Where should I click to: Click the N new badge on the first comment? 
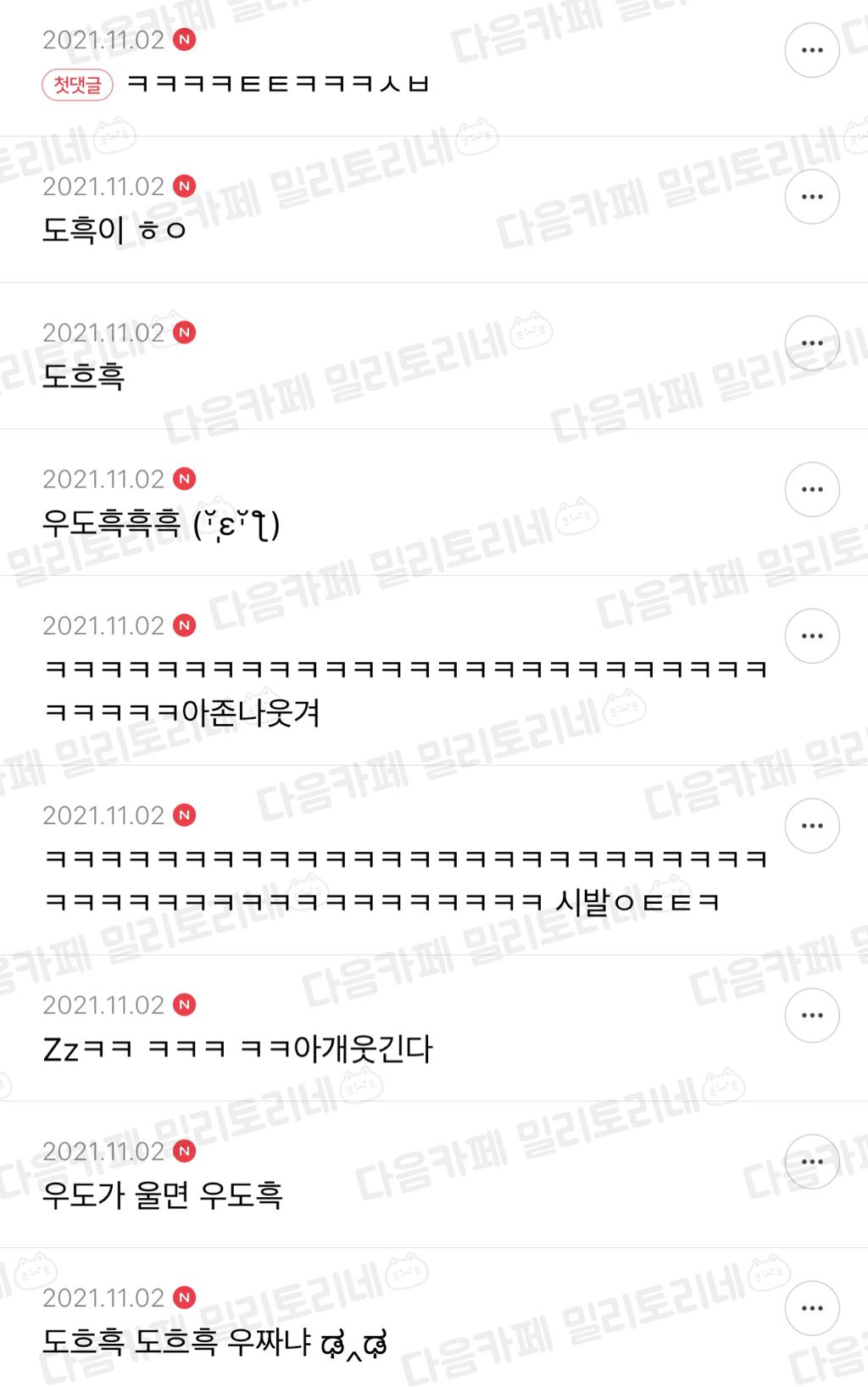tap(186, 39)
